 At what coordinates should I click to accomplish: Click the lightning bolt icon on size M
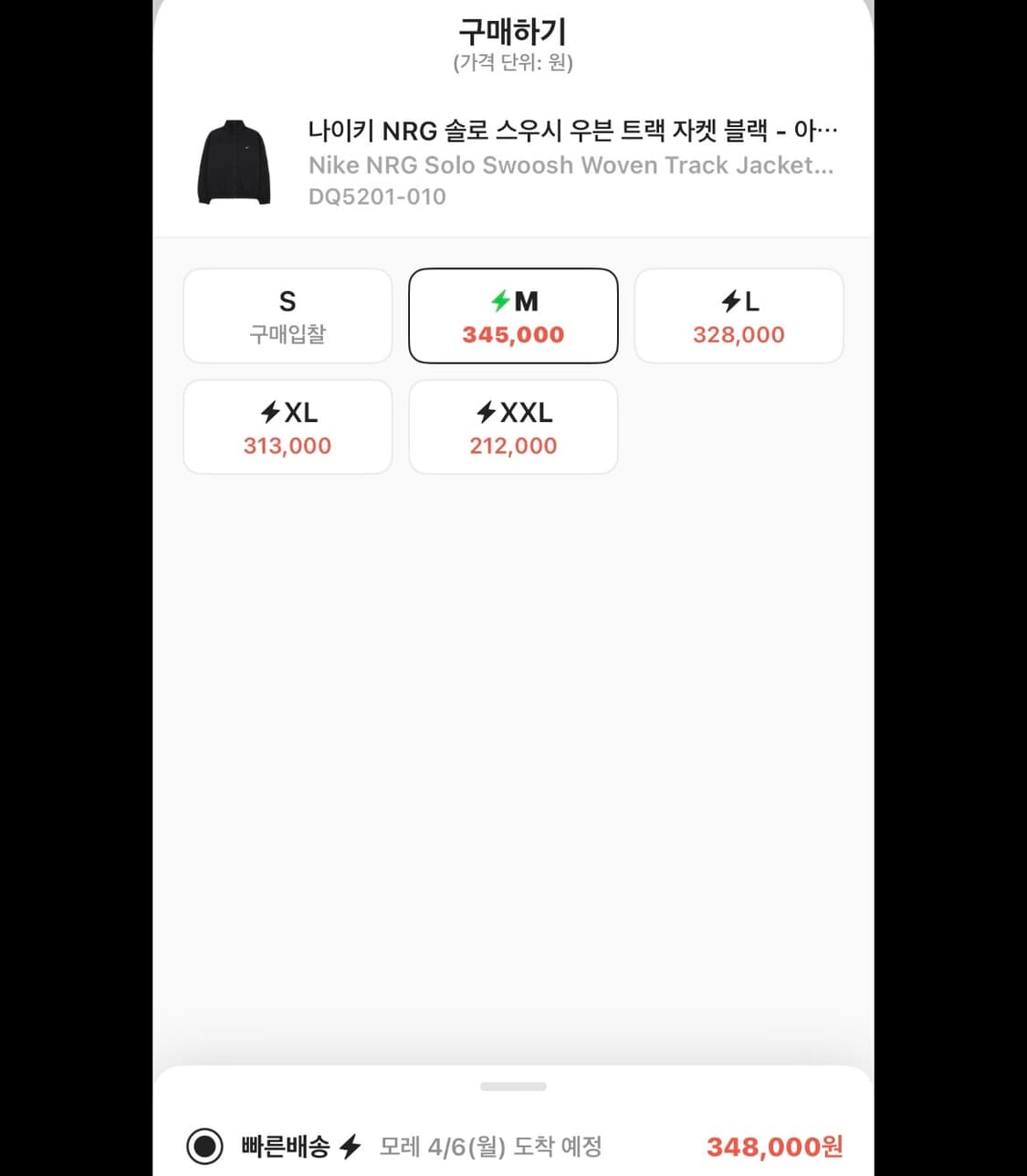(498, 301)
